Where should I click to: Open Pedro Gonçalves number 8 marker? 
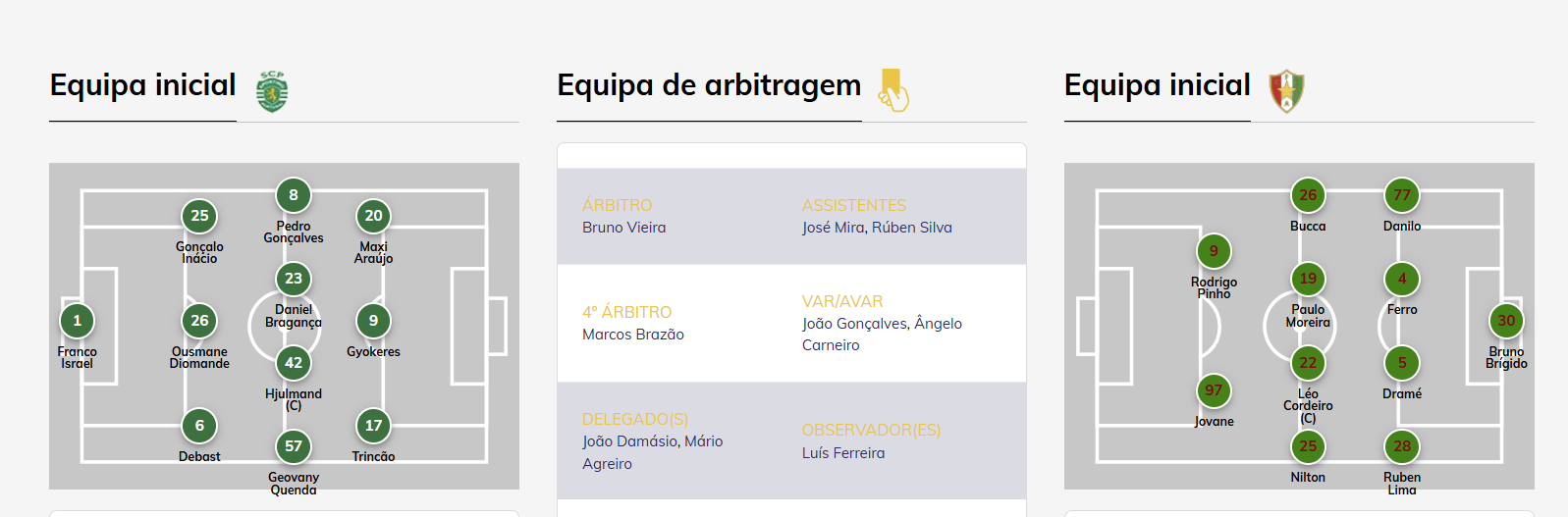coord(294,195)
